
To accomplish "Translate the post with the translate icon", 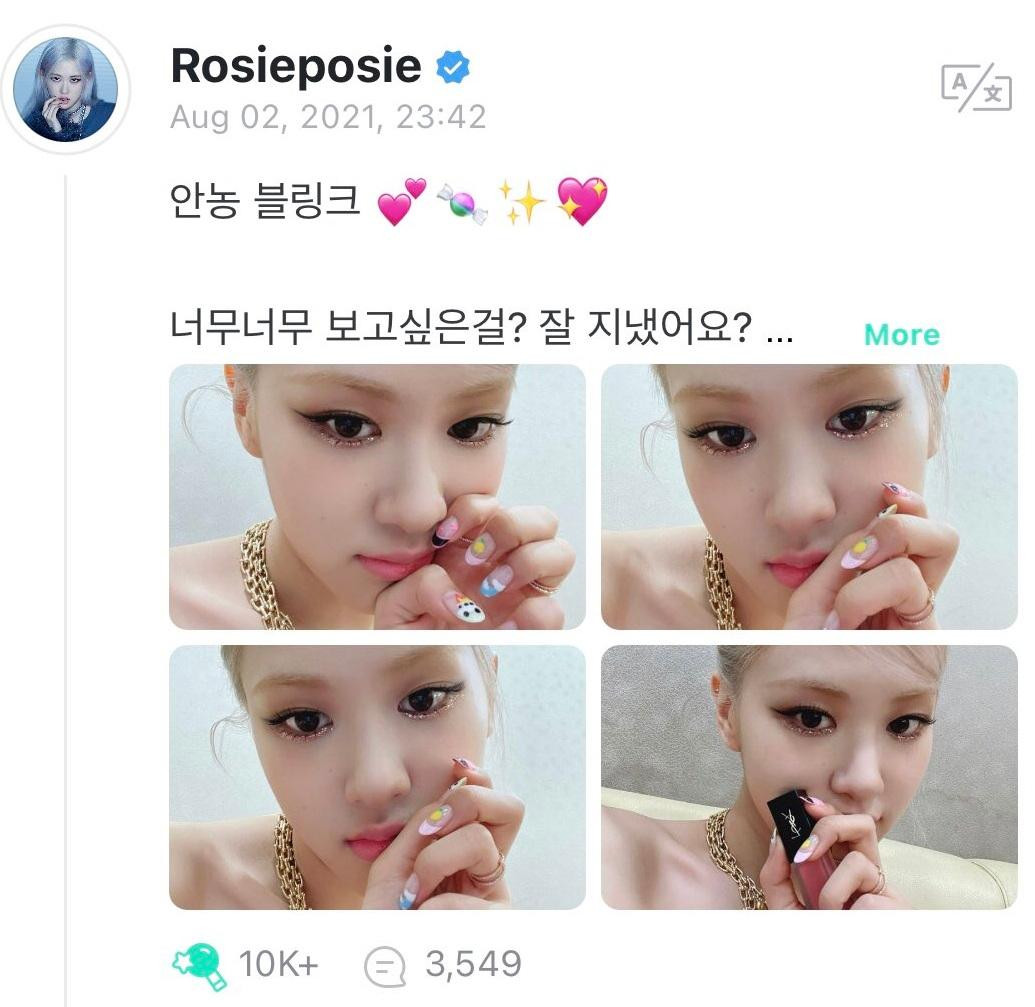I will click(975, 88).
